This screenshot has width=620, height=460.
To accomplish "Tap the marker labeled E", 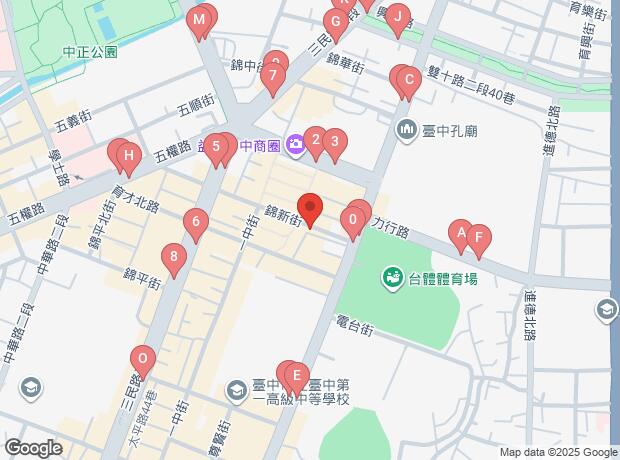I will pos(297,379).
